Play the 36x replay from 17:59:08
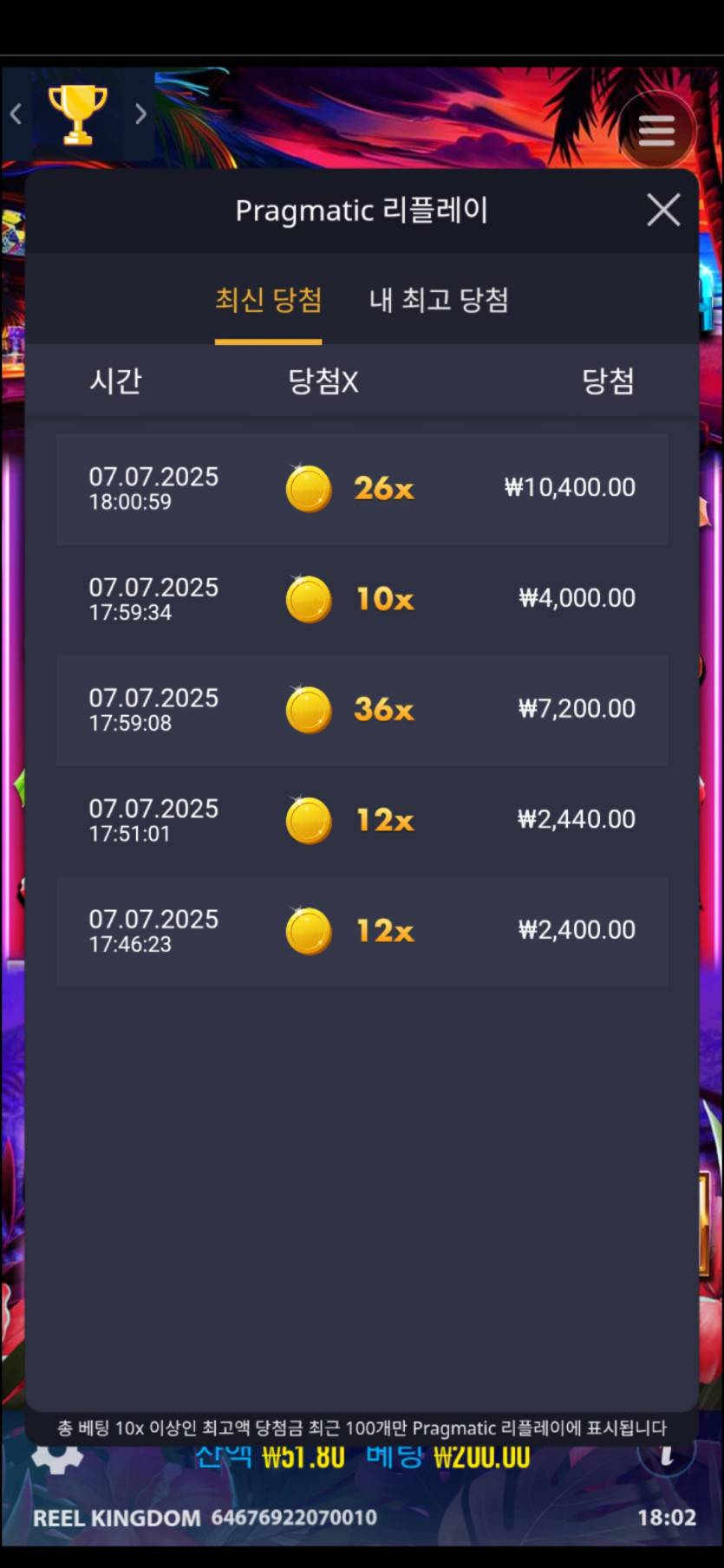Screen dimensions: 724x1568 362,710
